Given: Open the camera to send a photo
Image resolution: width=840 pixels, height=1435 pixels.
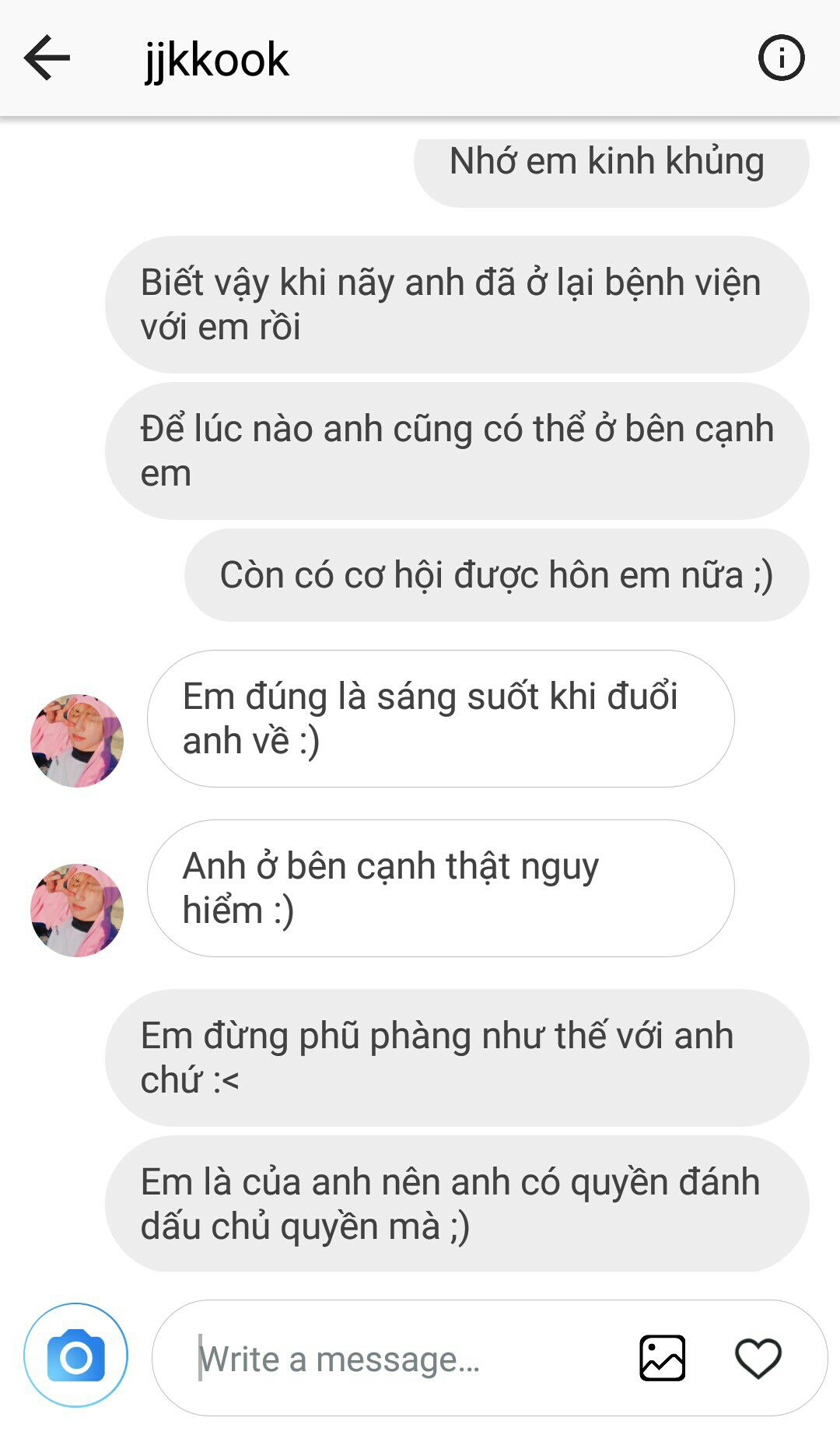Looking at the screenshot, I should [75, 1356].
